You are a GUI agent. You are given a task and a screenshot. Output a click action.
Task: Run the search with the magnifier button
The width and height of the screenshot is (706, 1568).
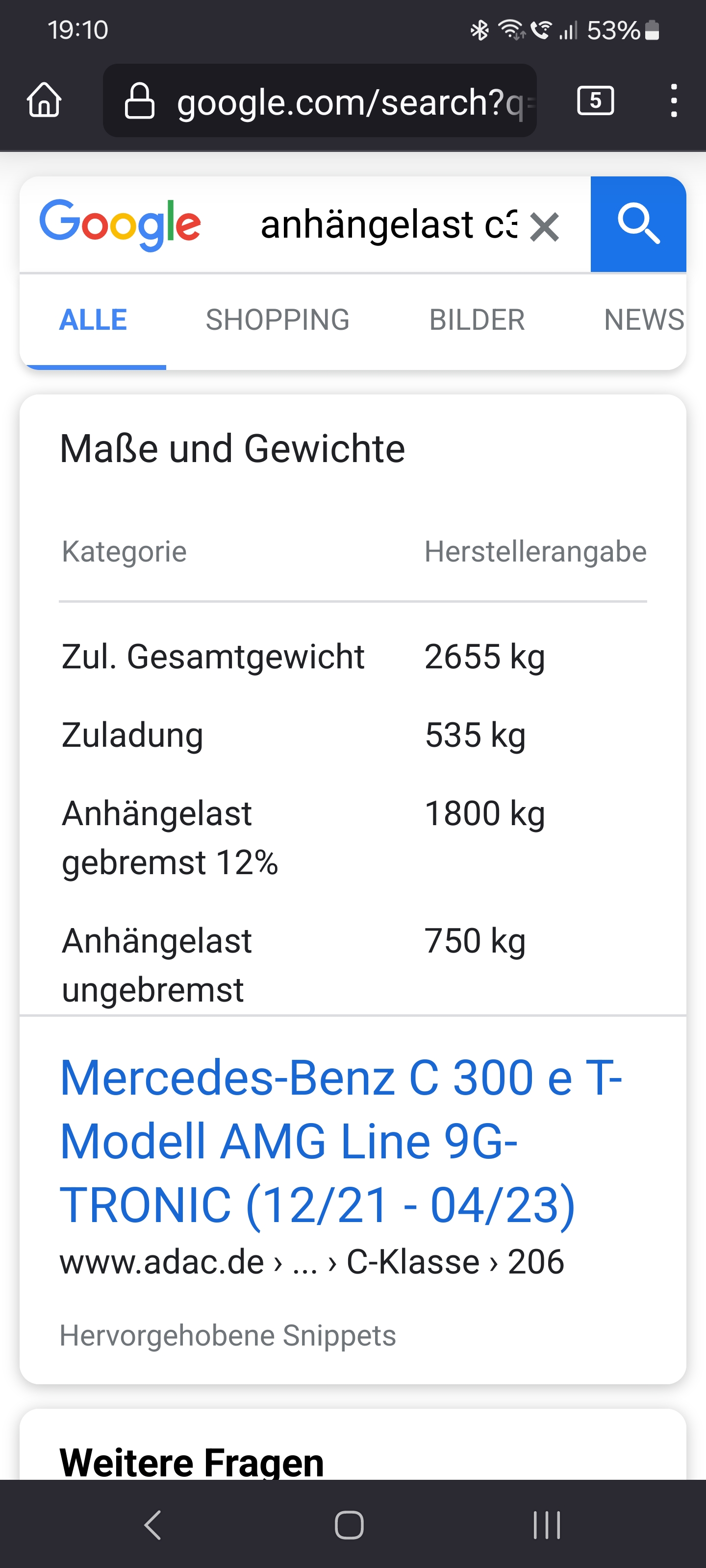click(638, 224)
